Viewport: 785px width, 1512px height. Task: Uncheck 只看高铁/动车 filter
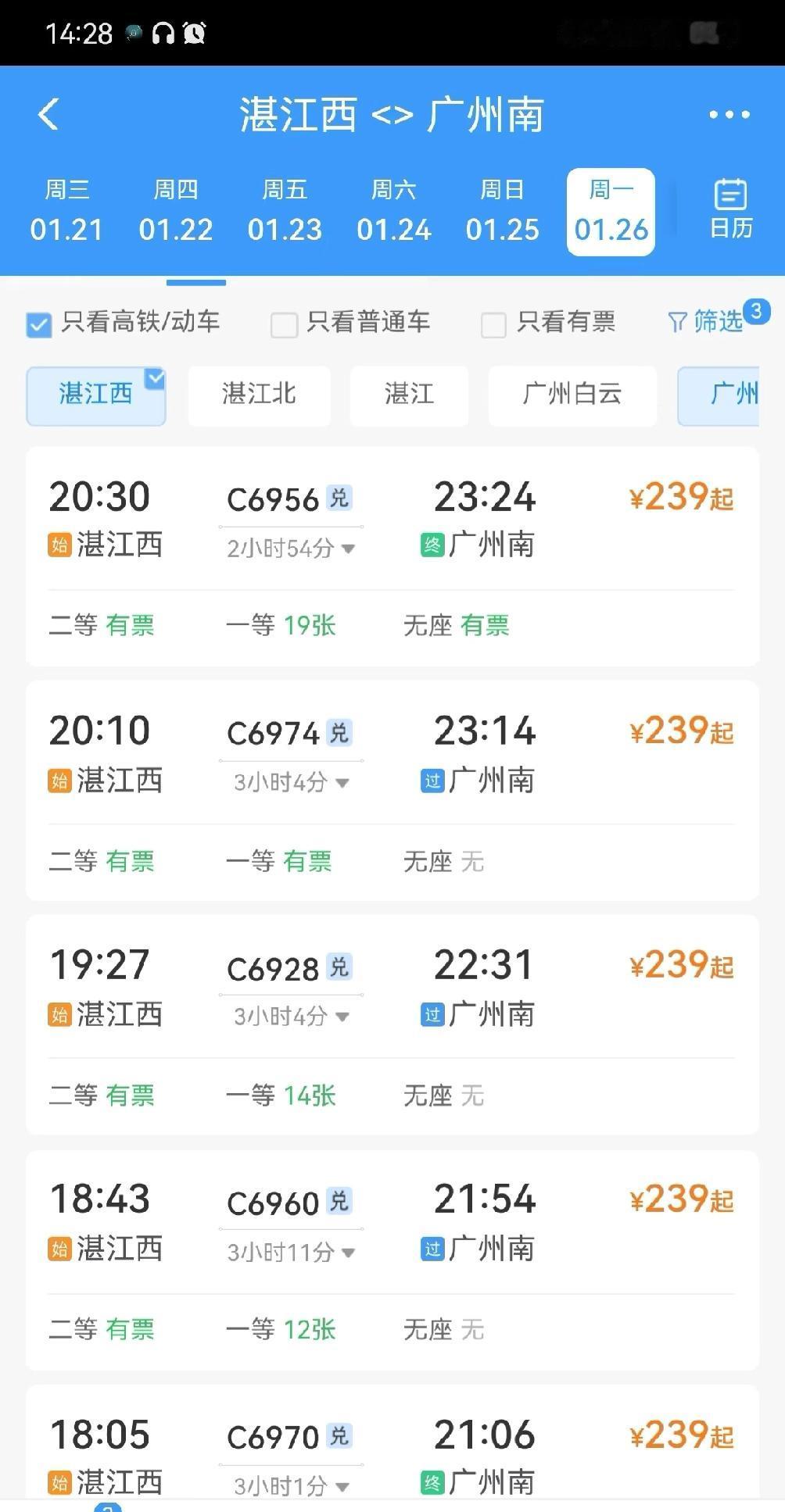point(38,323)
